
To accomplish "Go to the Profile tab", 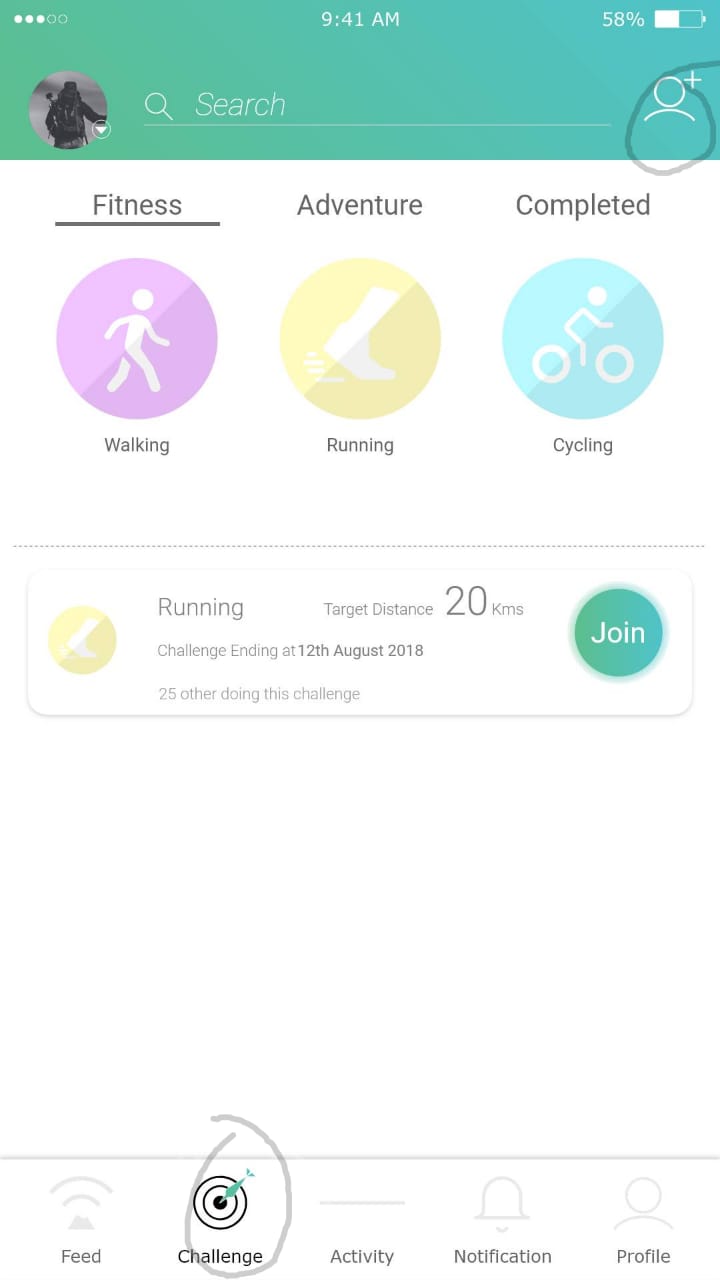I will [x=643, y=1220].
